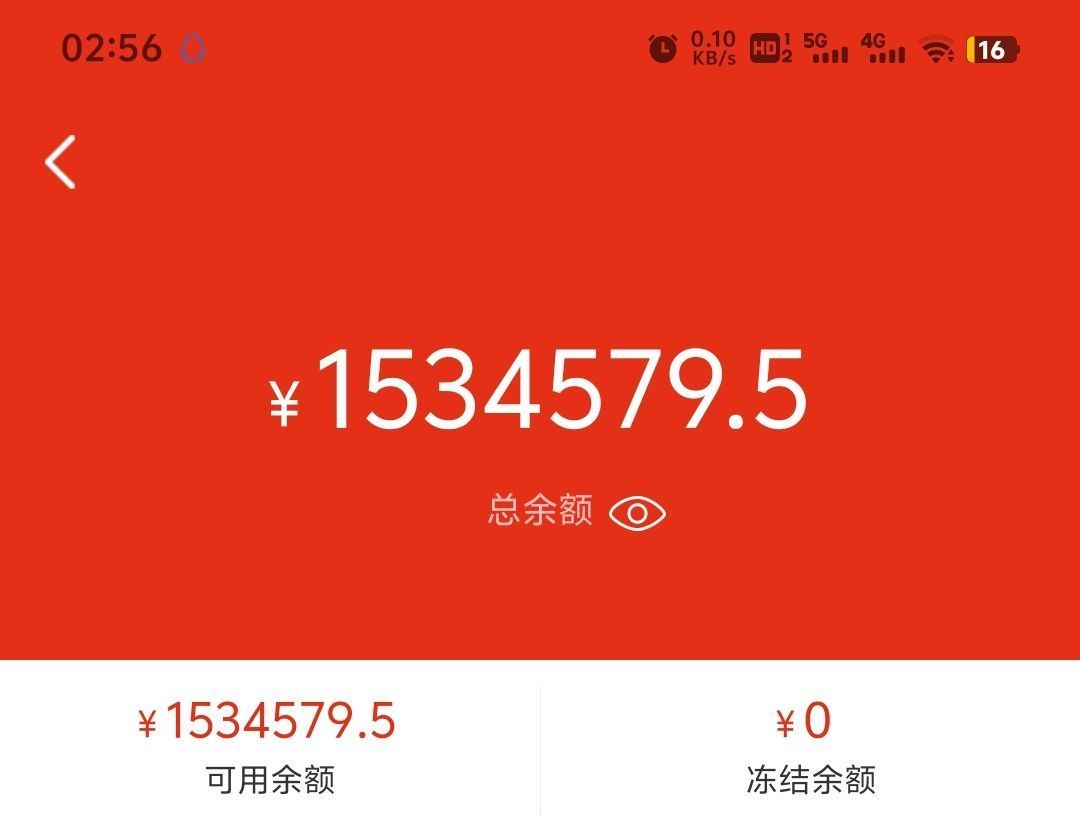The width and height of the screenshot is (1080, 830).
Task: Hide the total balance with eye icon
Action: coord(637,513)
